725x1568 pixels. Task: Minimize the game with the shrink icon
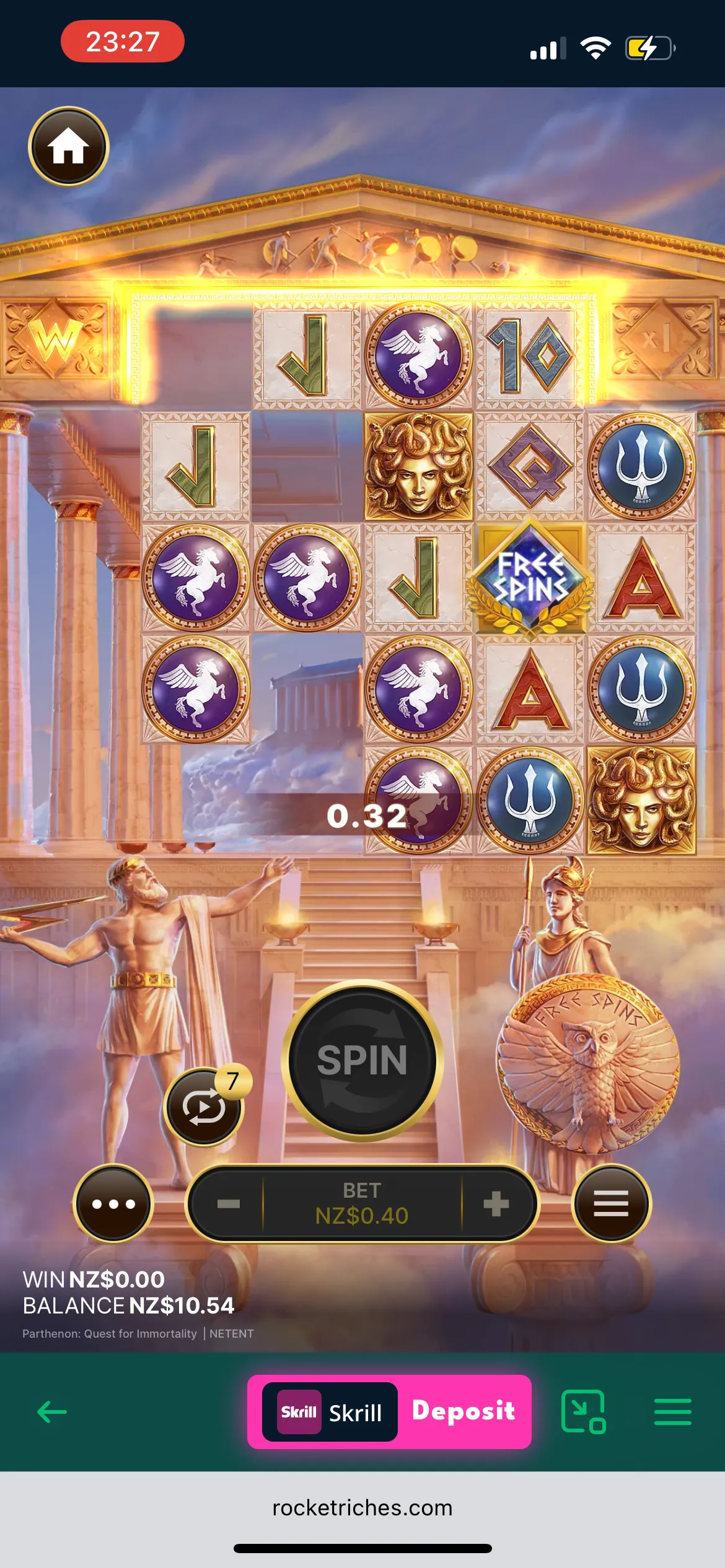click(582, 1412)
